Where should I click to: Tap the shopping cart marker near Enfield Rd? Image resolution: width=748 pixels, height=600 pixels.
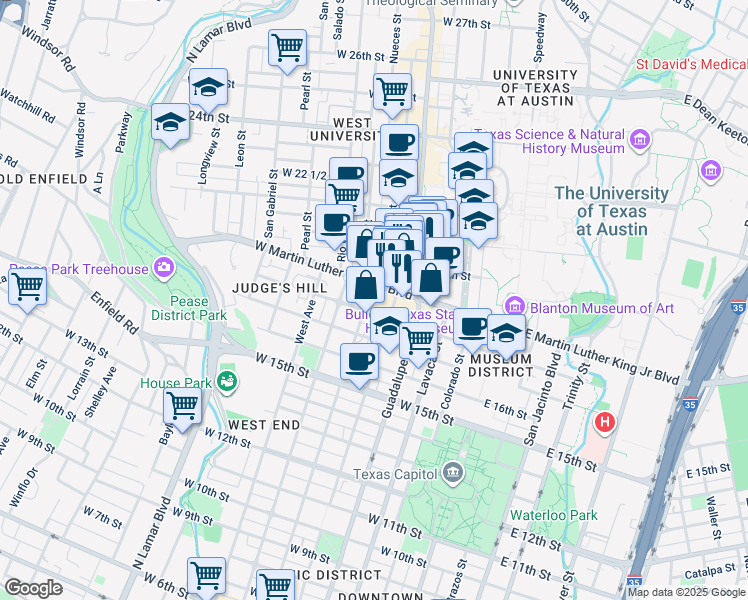[x=27, y=287]
